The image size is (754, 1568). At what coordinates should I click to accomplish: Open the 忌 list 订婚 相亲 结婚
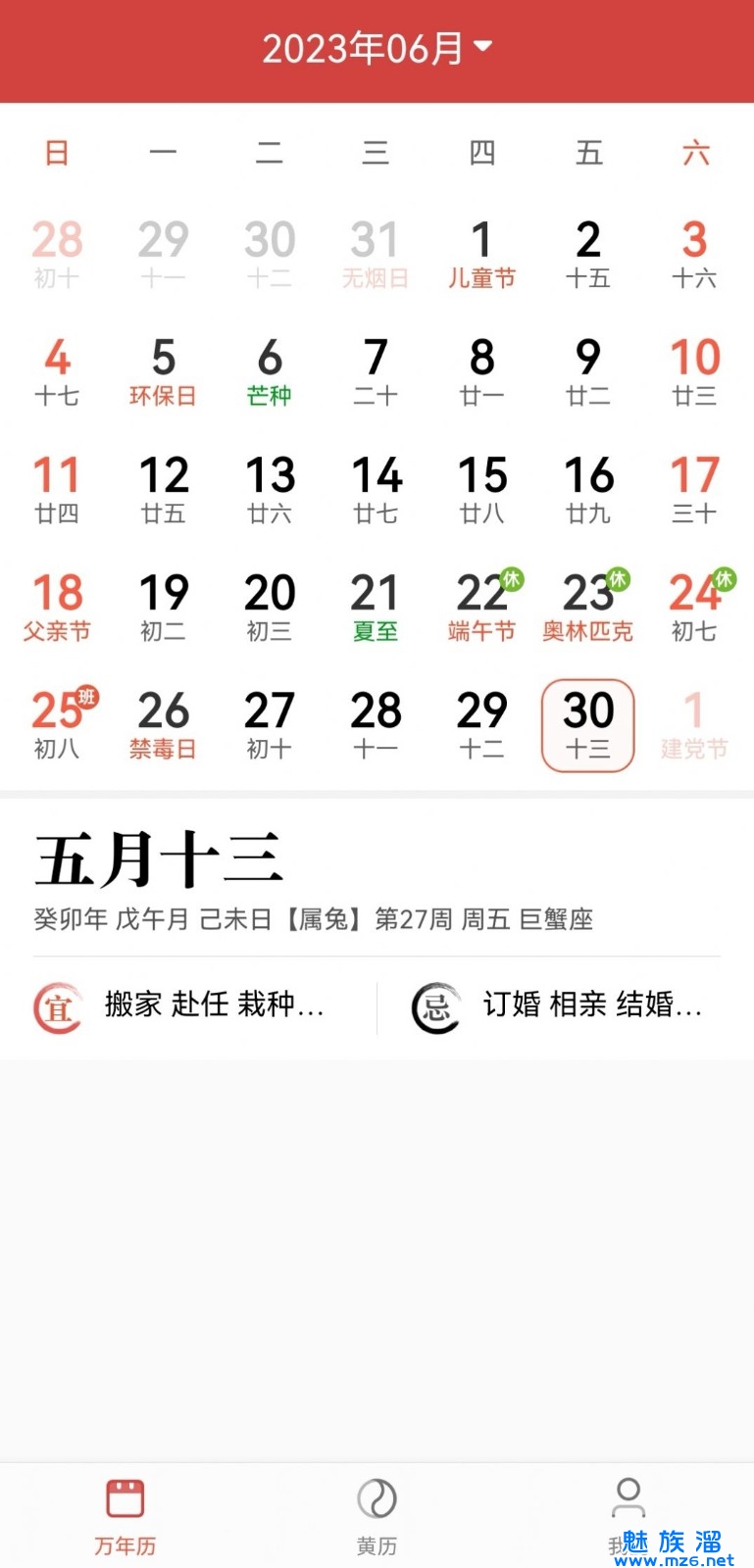(x=559, y=1006)
